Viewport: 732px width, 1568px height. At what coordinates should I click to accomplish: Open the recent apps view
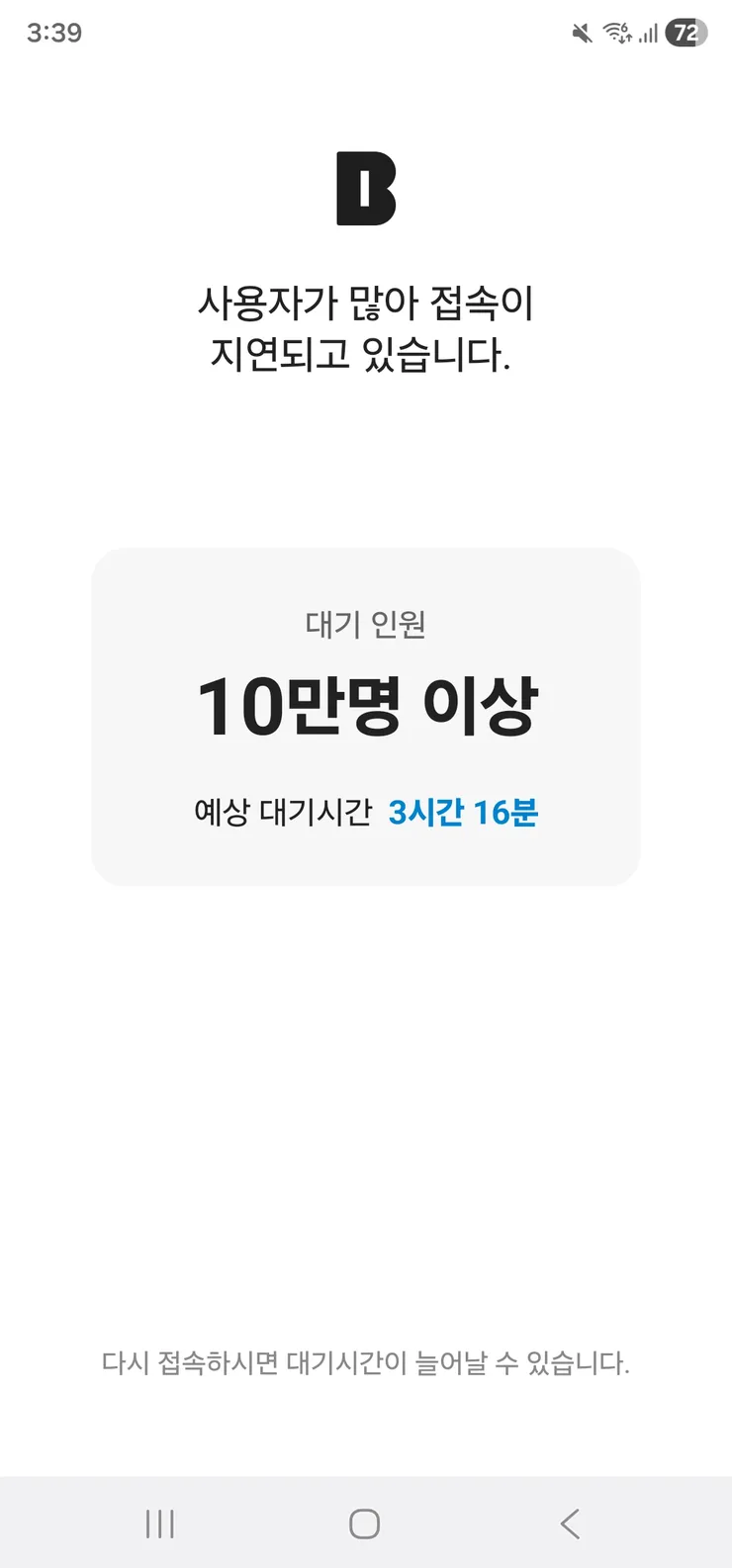click(159, 1524)
